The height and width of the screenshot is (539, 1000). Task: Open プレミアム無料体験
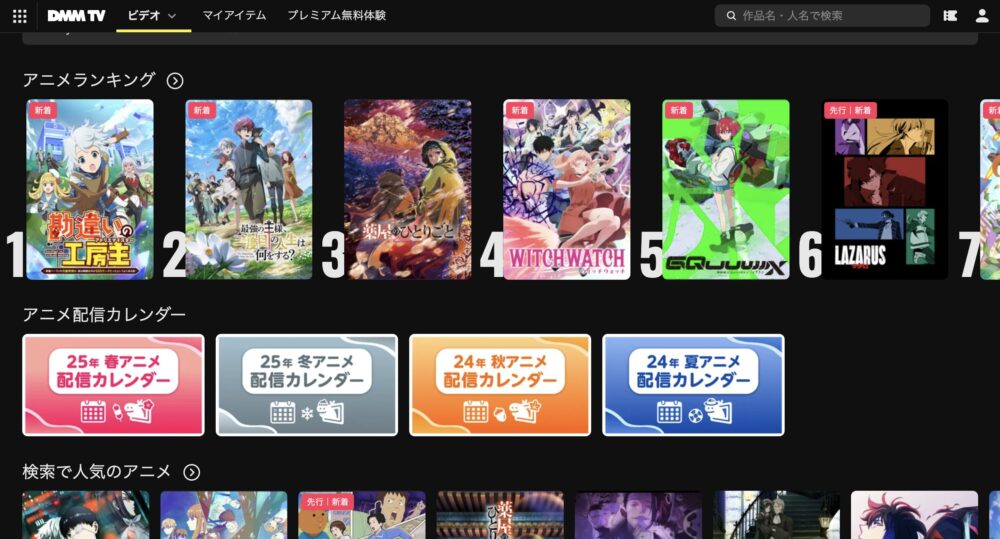coord(336,16)
